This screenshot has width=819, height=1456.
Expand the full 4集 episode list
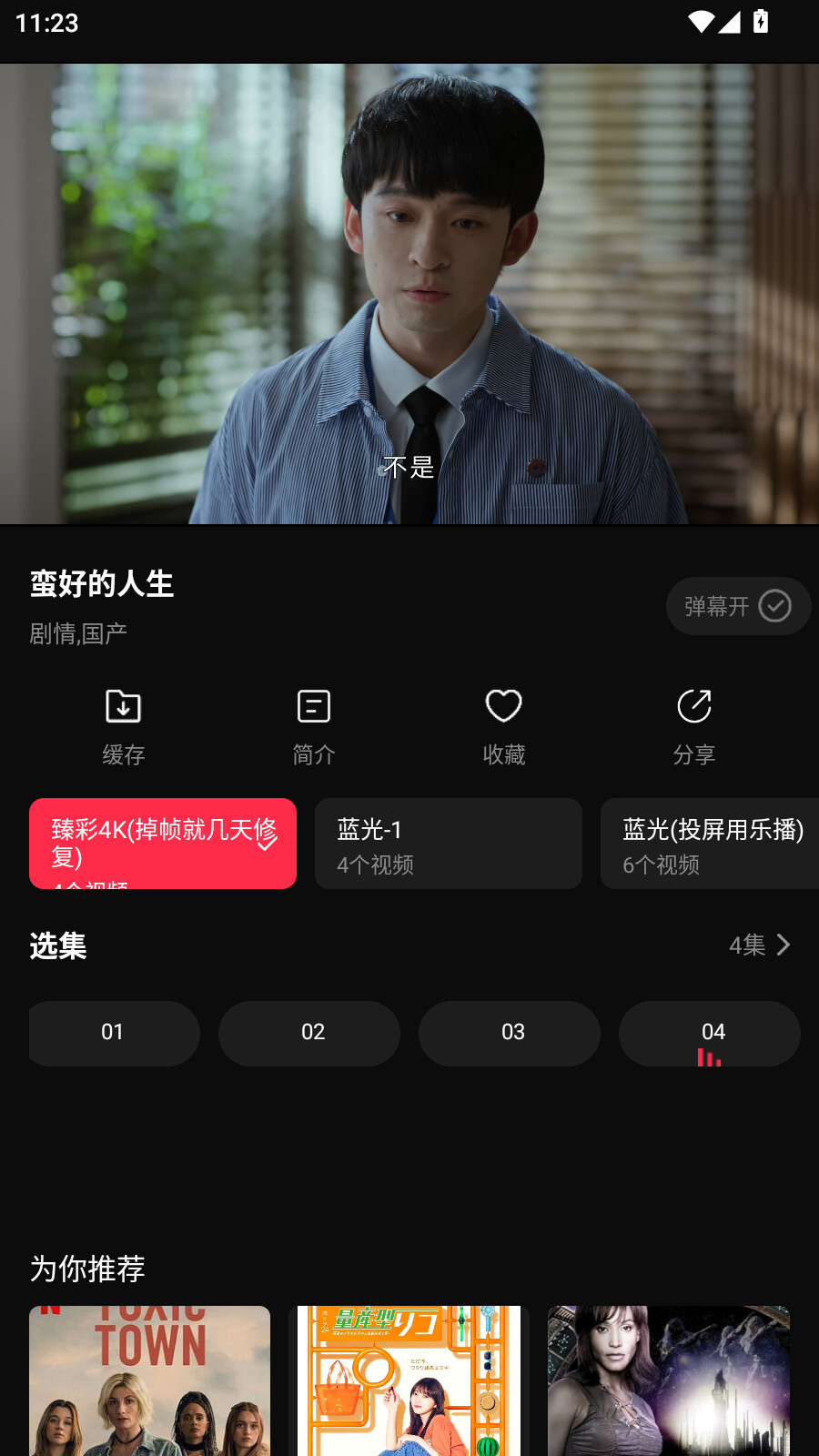tap(759, 945)
